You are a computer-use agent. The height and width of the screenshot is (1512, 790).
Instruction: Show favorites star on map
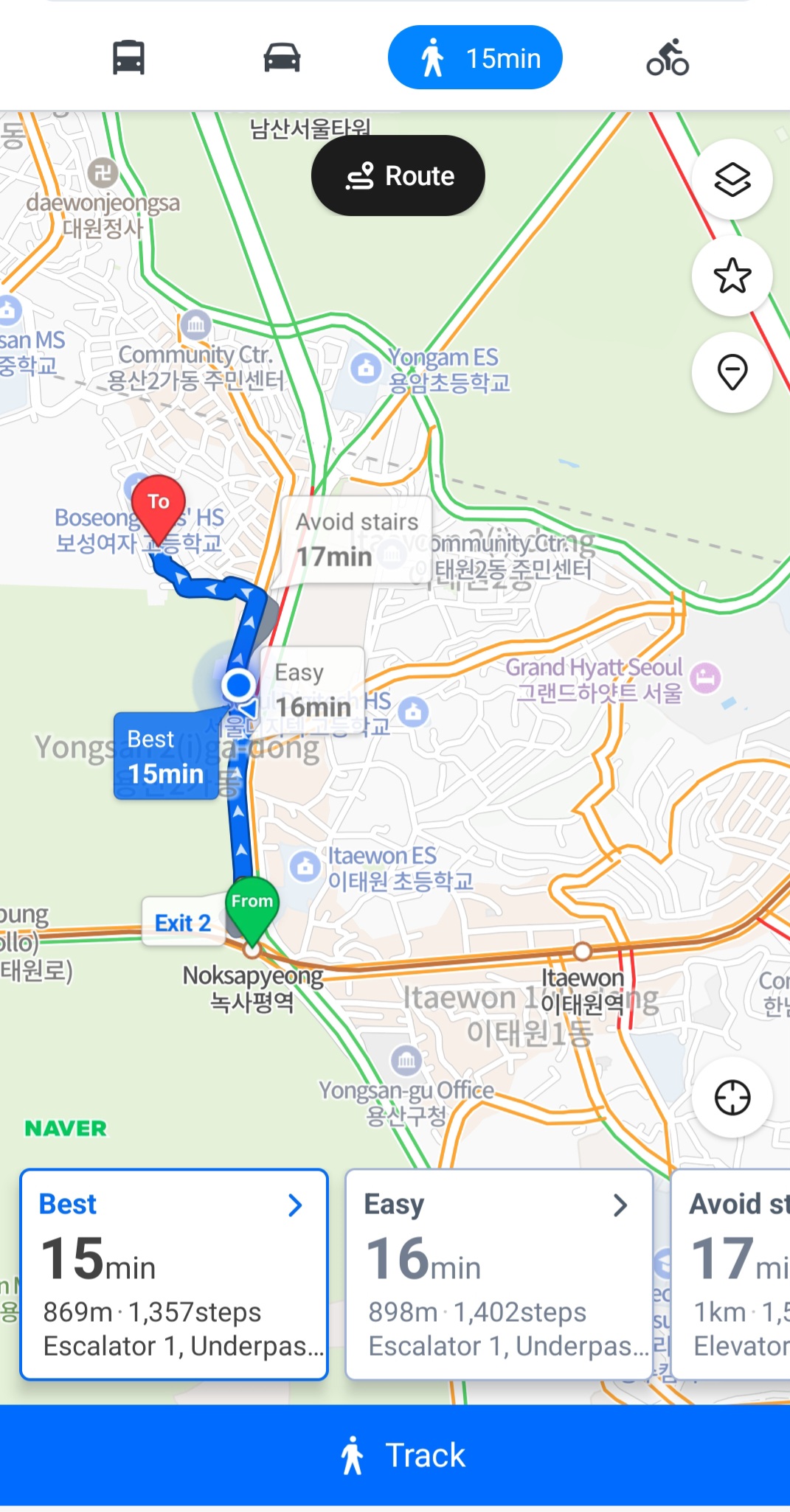(x=732, y=276)
